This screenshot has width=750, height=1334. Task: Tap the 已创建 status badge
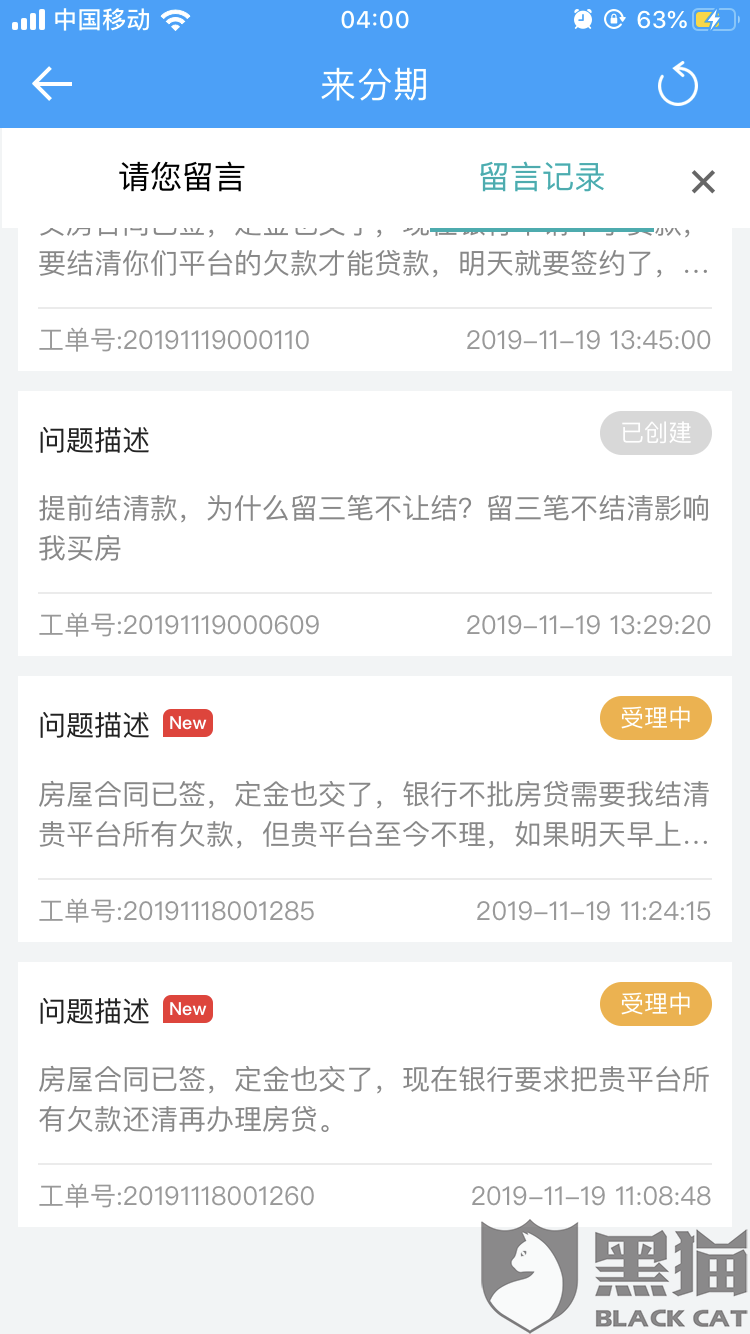[655, 432]
